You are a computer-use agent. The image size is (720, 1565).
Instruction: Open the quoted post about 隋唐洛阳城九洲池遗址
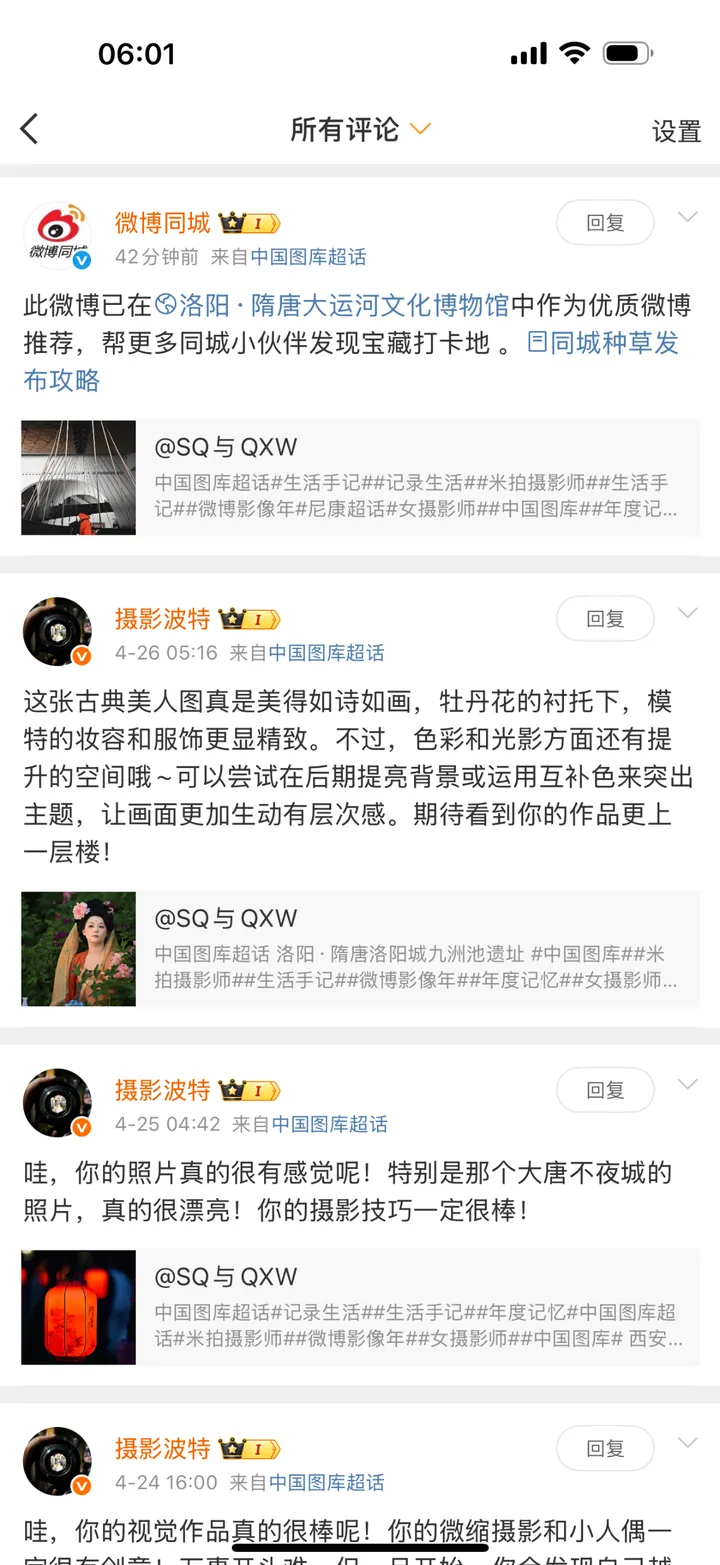pyautogui.click(x=360, y=948)
